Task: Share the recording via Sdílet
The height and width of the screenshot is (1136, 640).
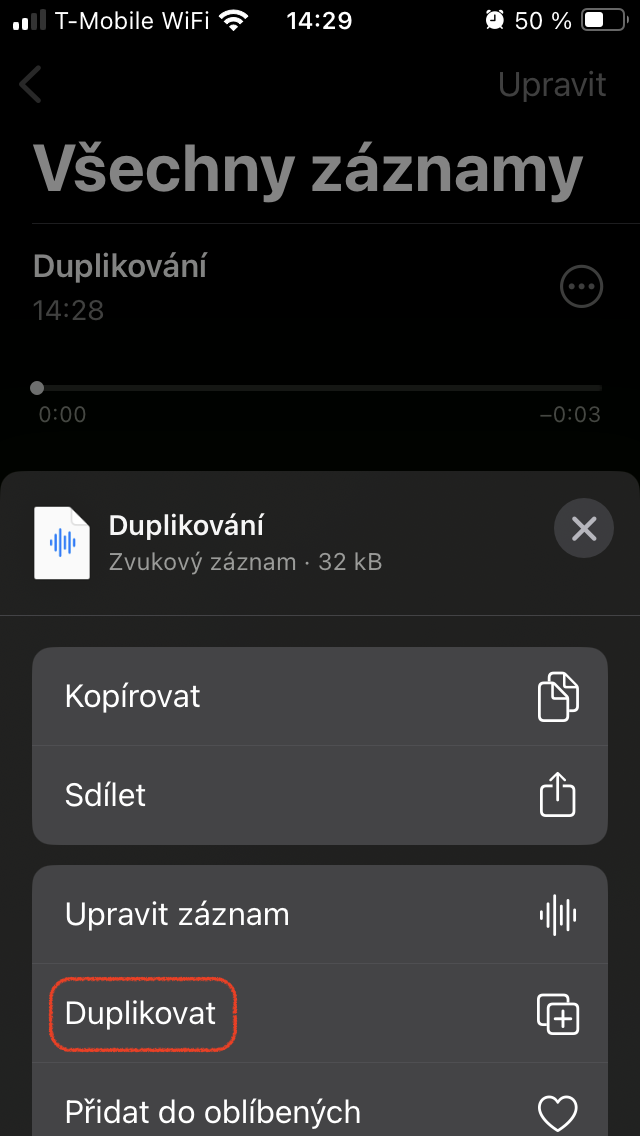Action: [320, 796]
